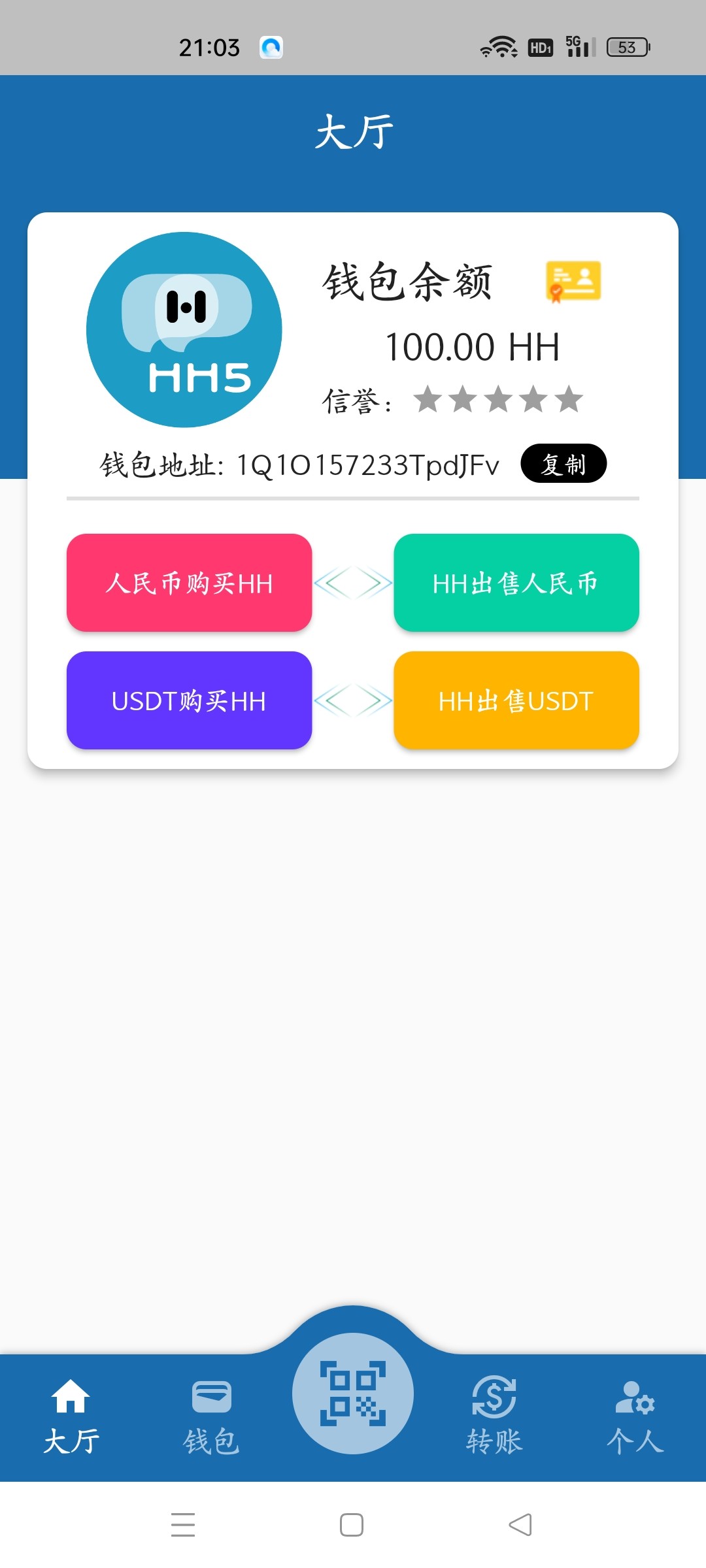This screenshot has width=706, height=1568.
Task: Tap the system back button
Action: click(x=520, y=1525)
